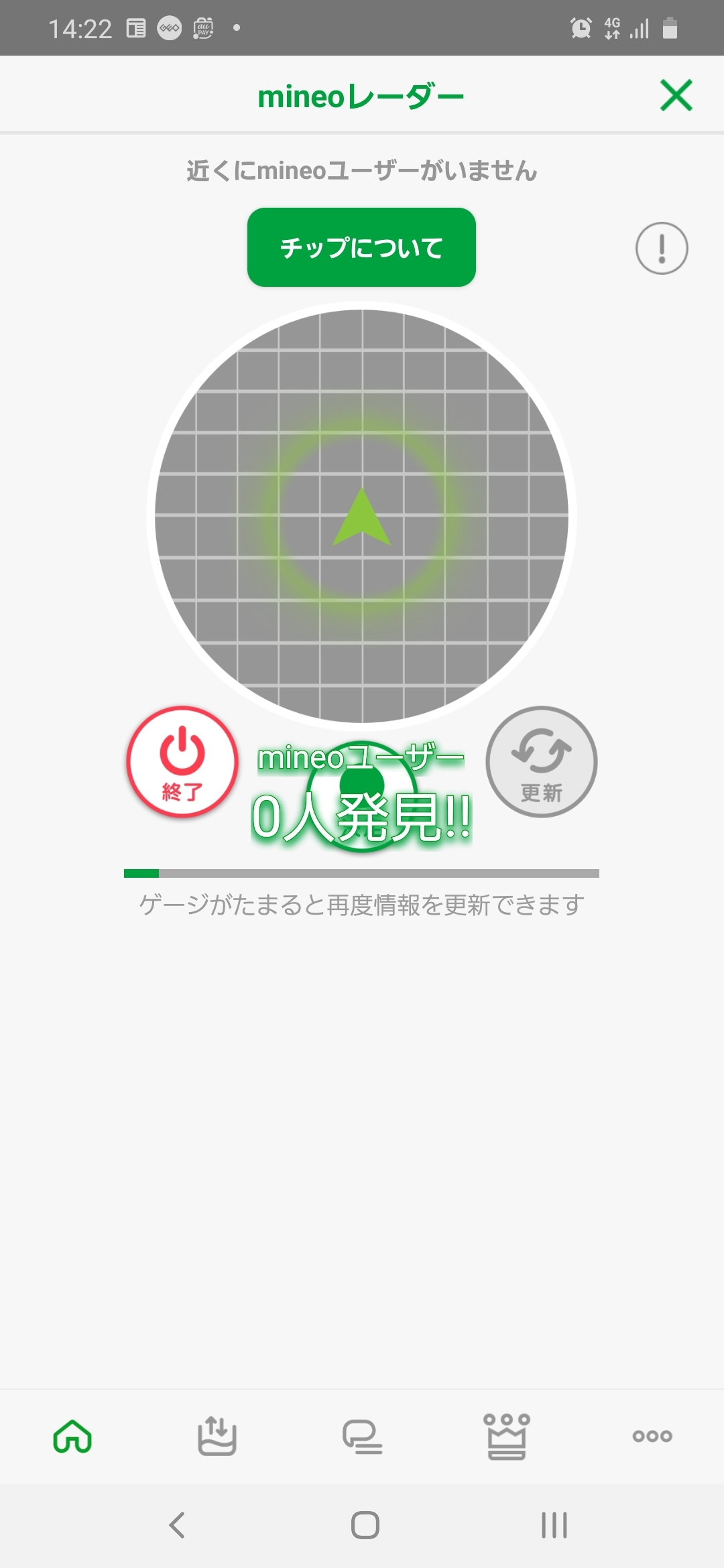Open recent apps from the navigation bar
The width and height of the screenshot is (724, 1568).
pyautogui.click(x=554, y=1525)
